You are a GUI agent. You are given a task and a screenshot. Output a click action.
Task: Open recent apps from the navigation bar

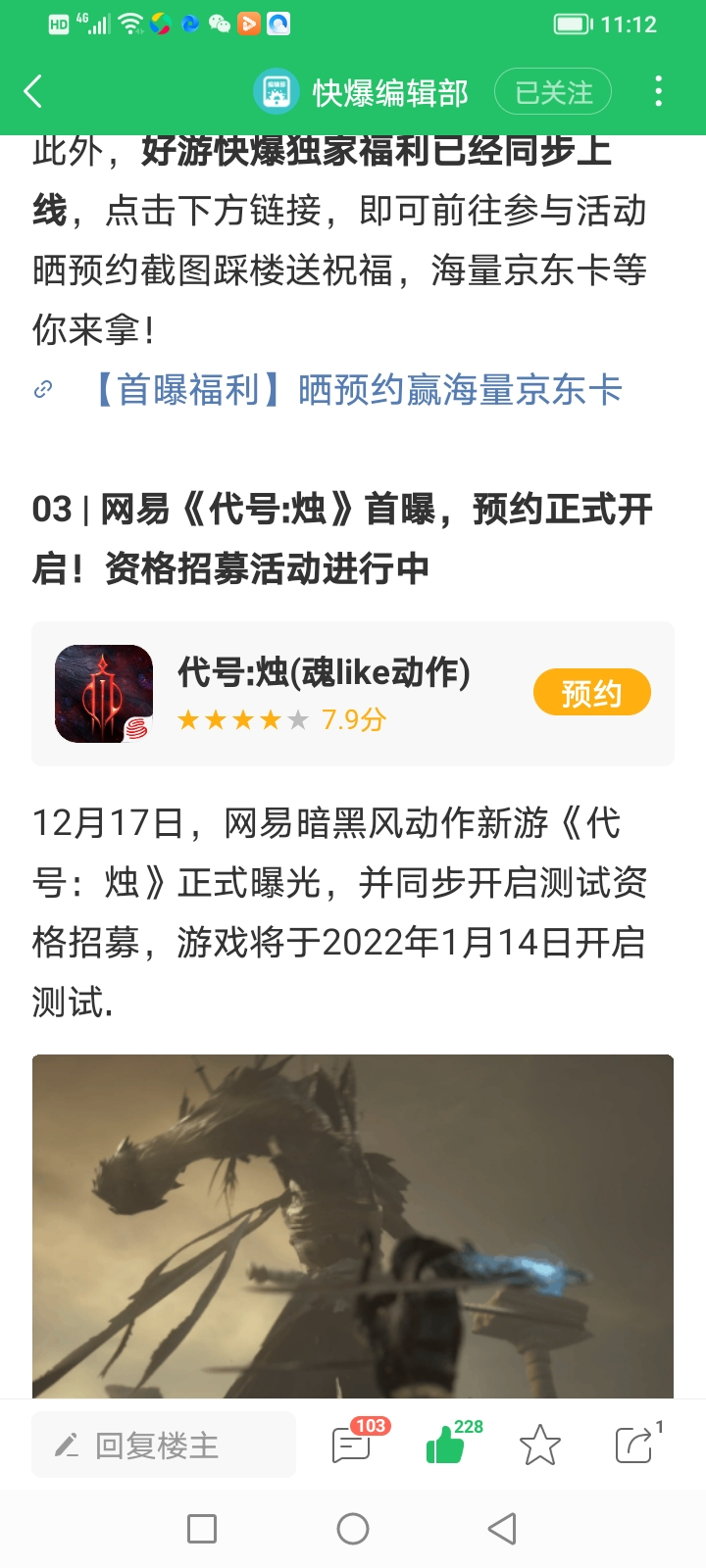(202, 1529)
